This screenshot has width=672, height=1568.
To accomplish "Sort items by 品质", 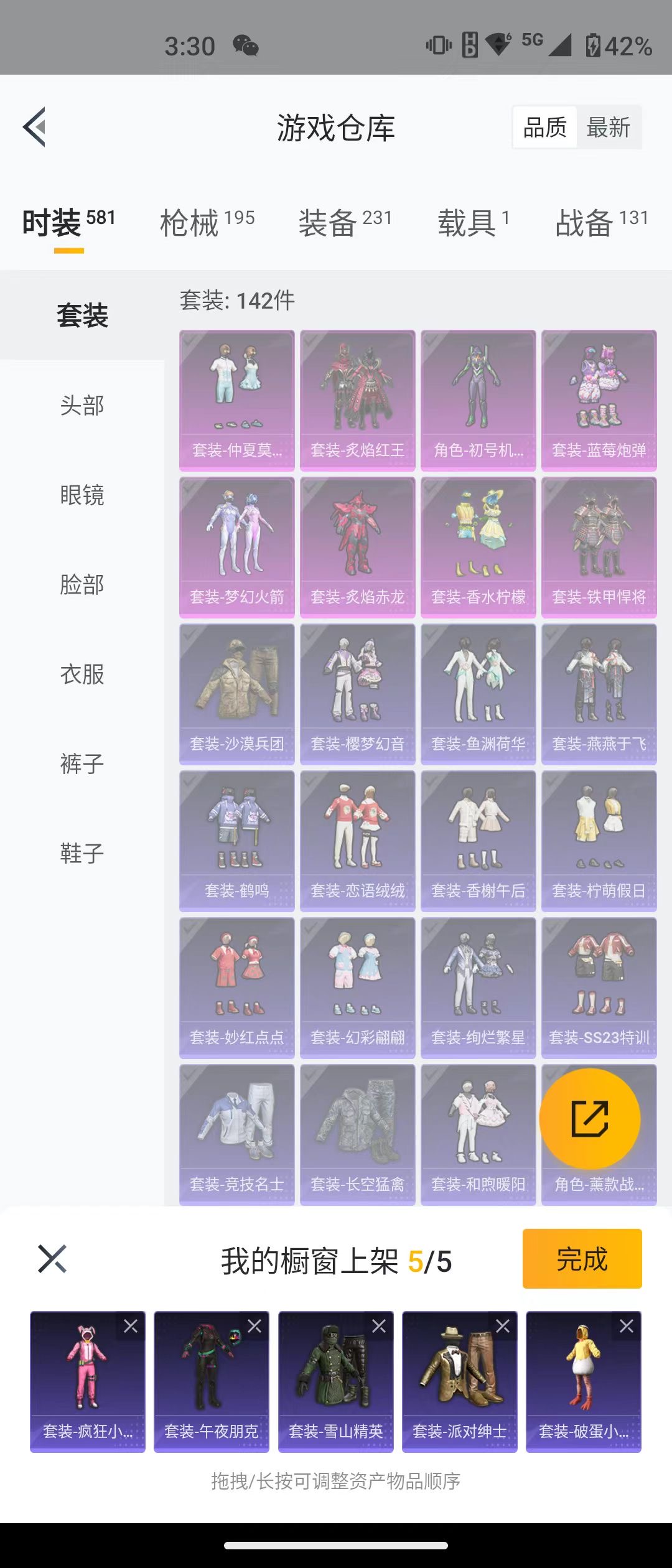I will [x=545, y=128].
